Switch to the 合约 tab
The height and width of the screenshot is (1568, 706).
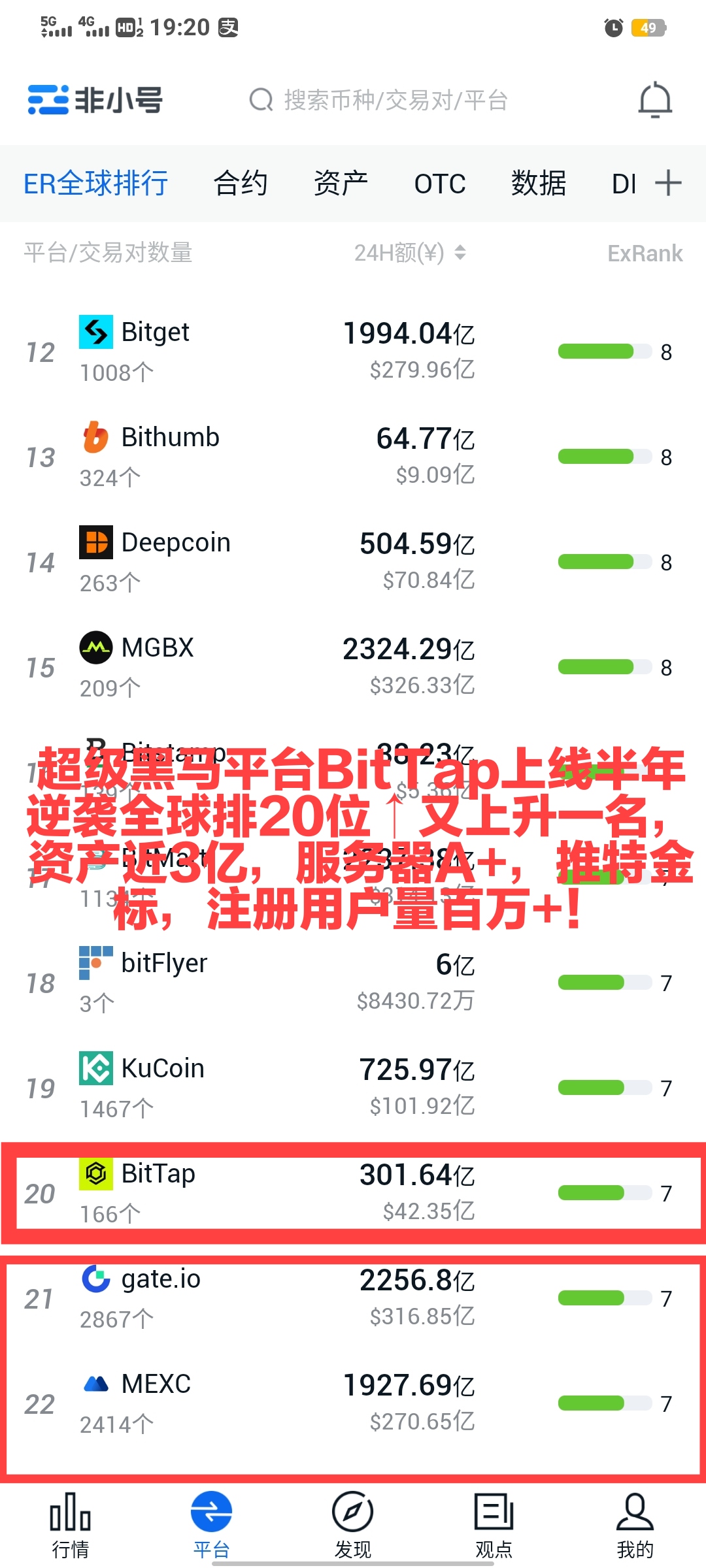point(241,184)
